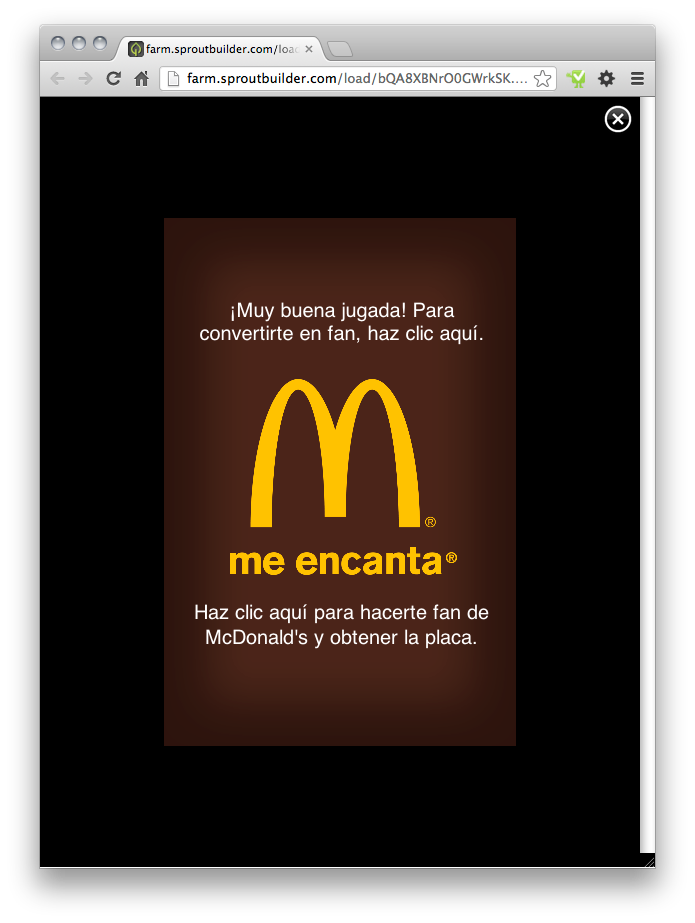This screenshot has width=695, height=923.
Task: Click the green extension icon
Action: click(x=576, y=79)
